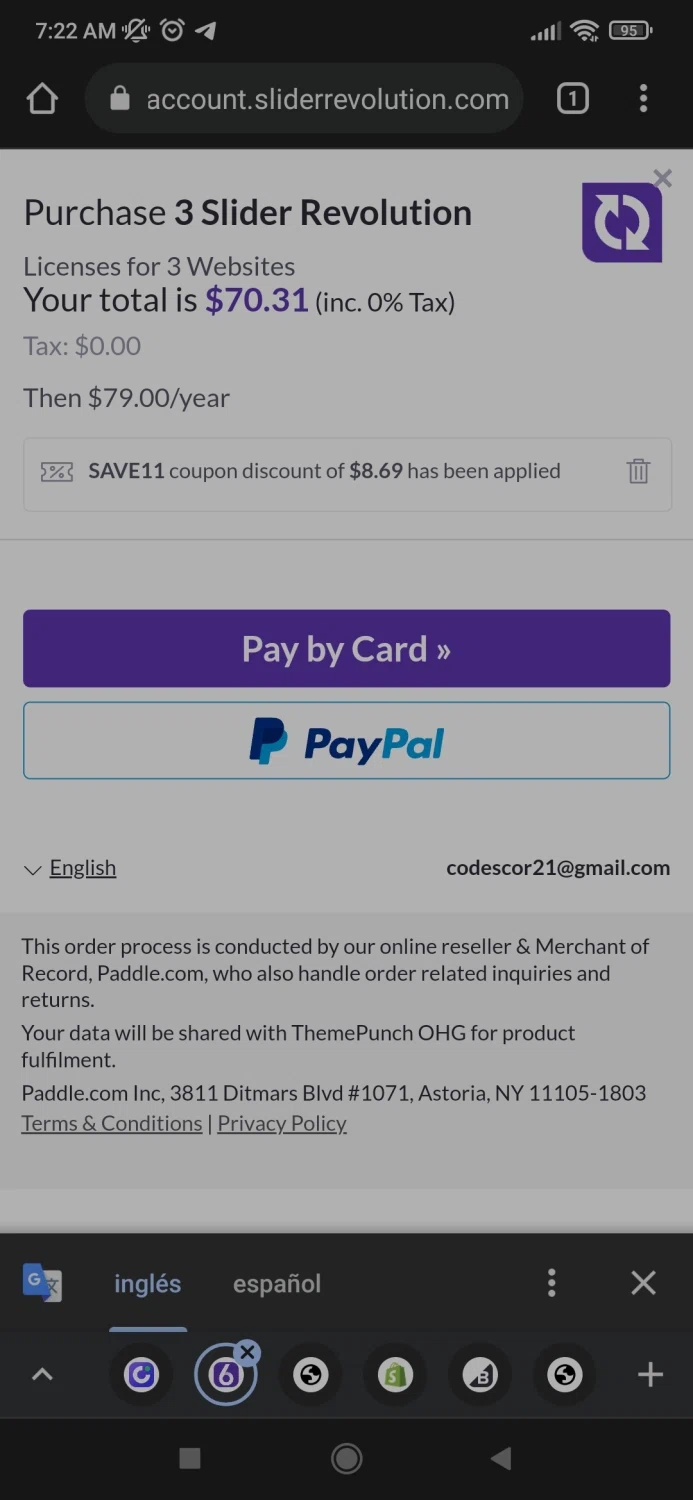The image size is (693, 1500).
Task: Expand the English language selector
Action: tap(70, 868)
